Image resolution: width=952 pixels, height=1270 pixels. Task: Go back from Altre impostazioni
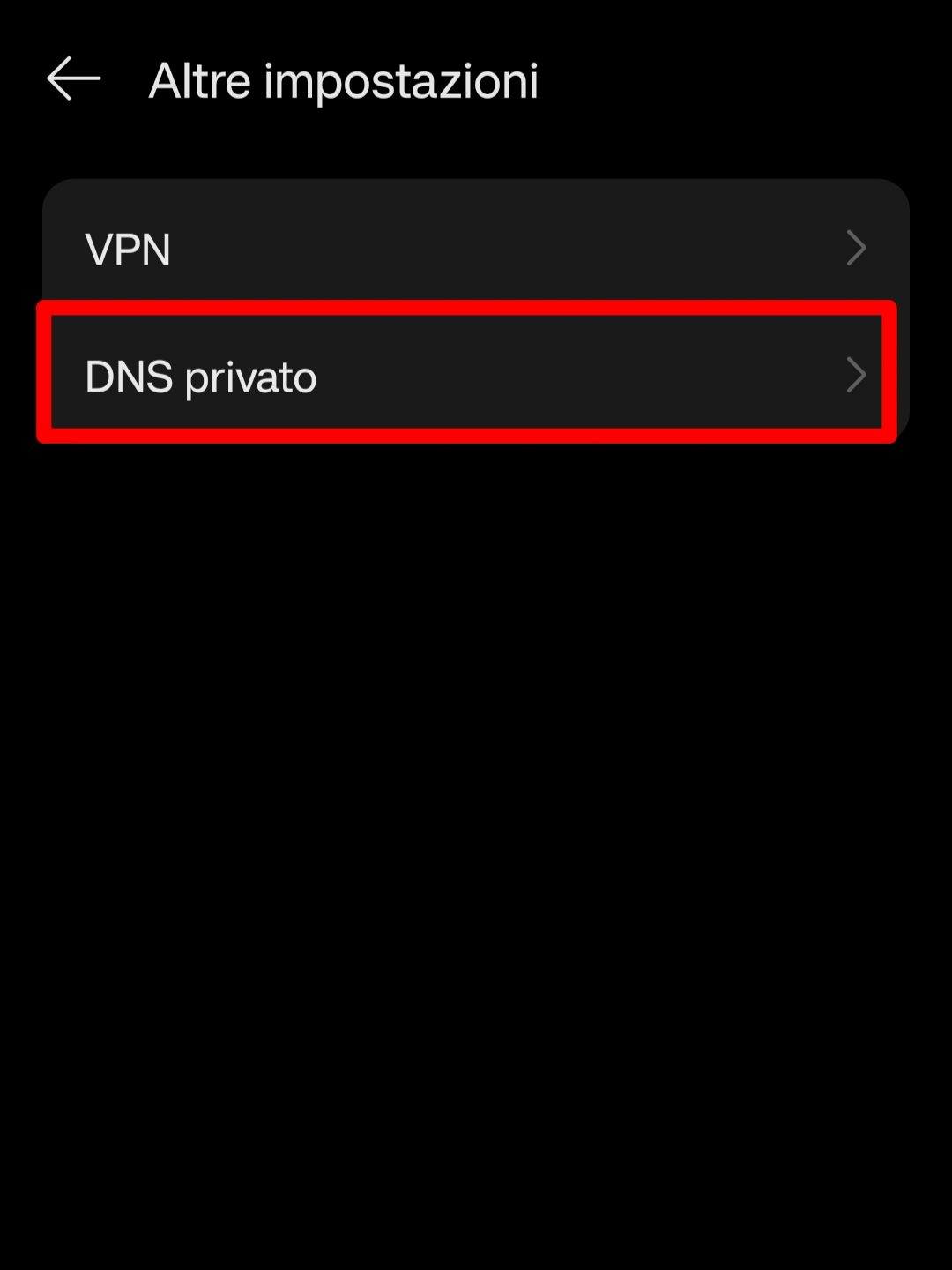74,79
